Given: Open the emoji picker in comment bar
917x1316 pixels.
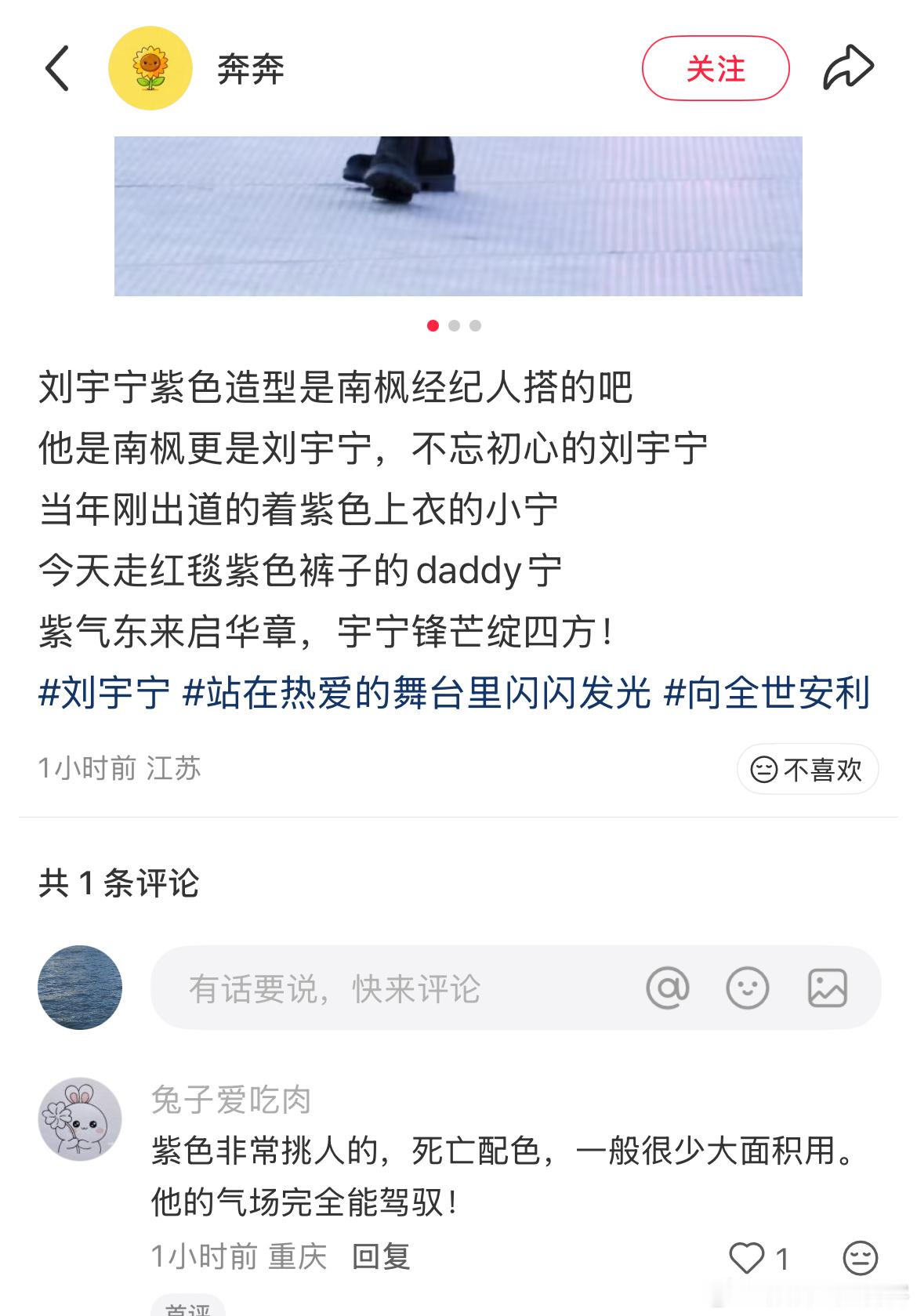Looking at the screenshot, I should click(747, 988).
